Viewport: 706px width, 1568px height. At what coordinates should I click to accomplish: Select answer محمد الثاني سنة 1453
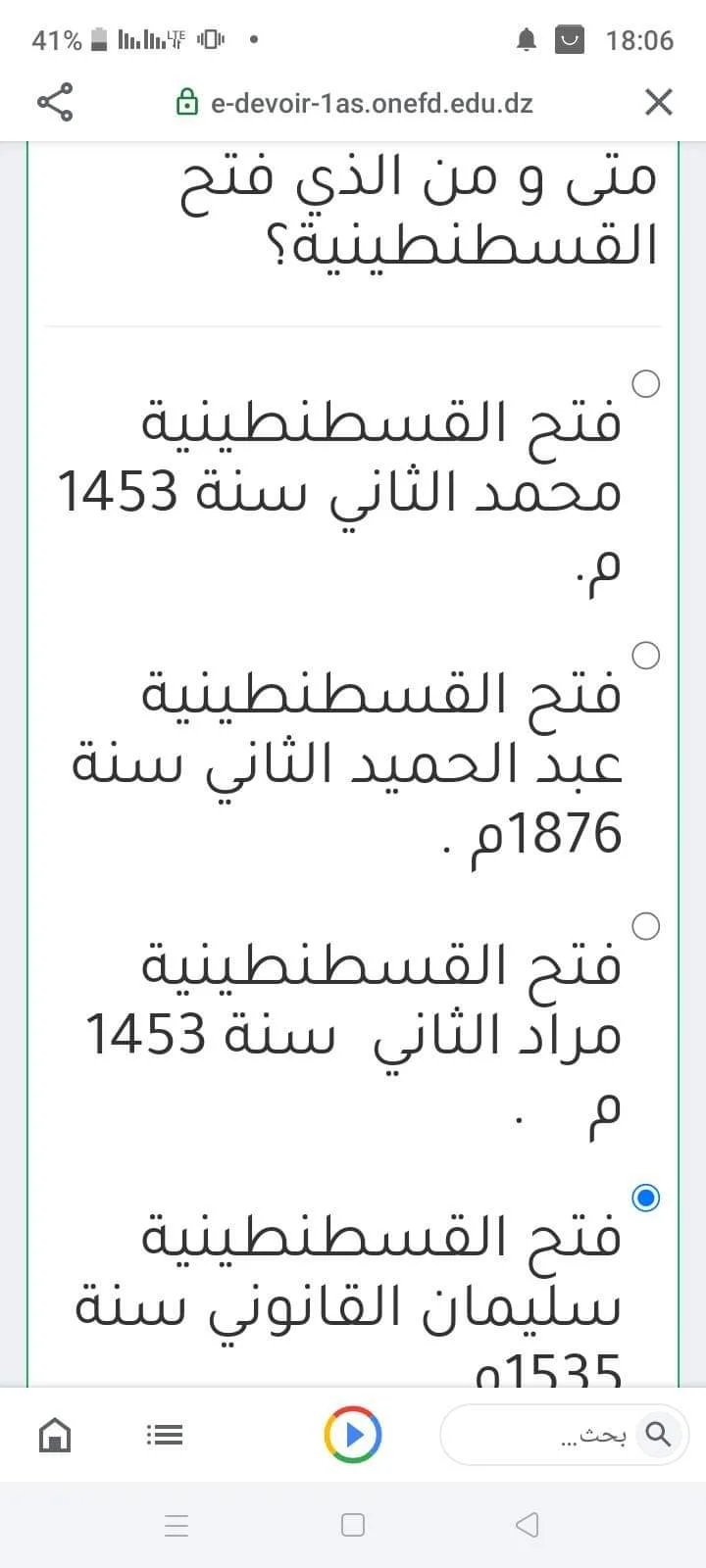(645, 383)
